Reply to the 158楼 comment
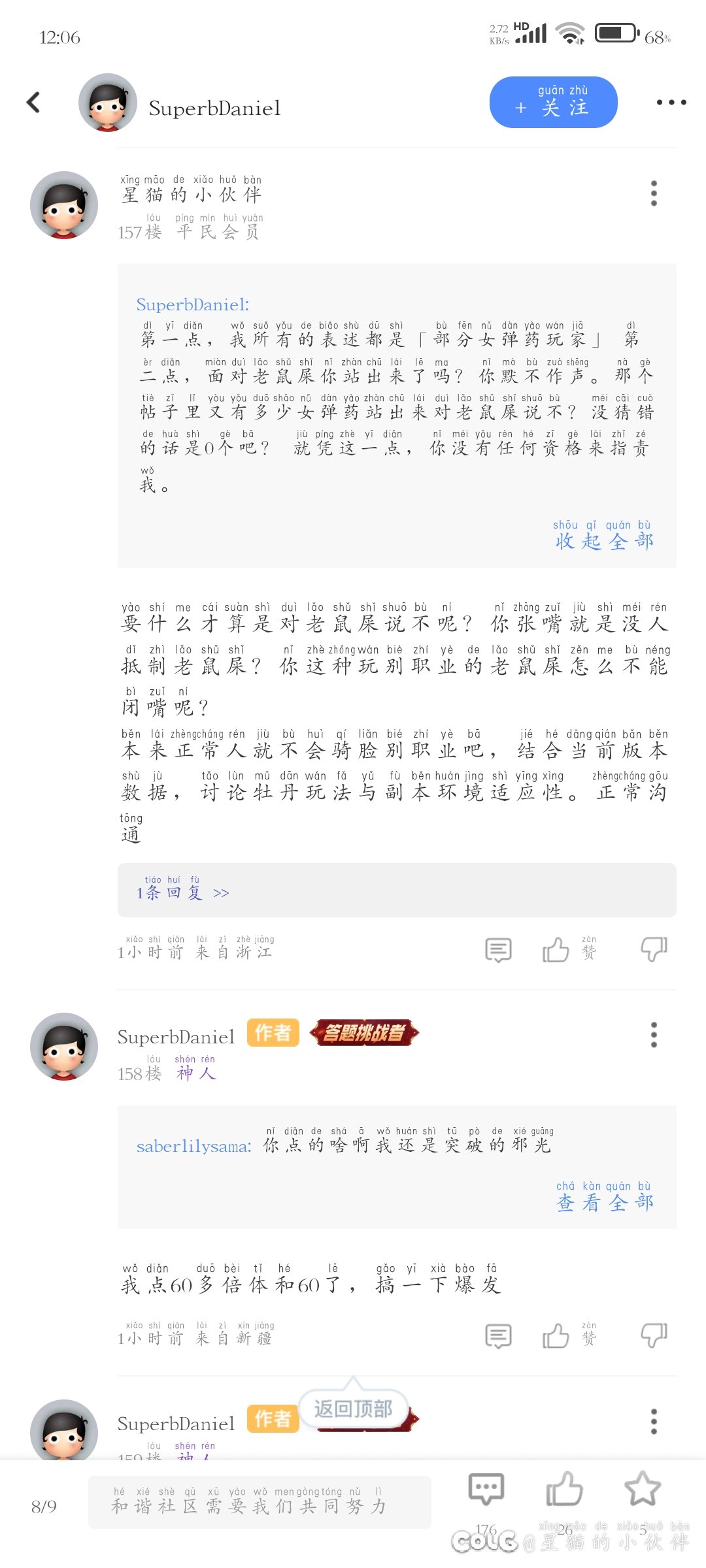 [498, 1336]
